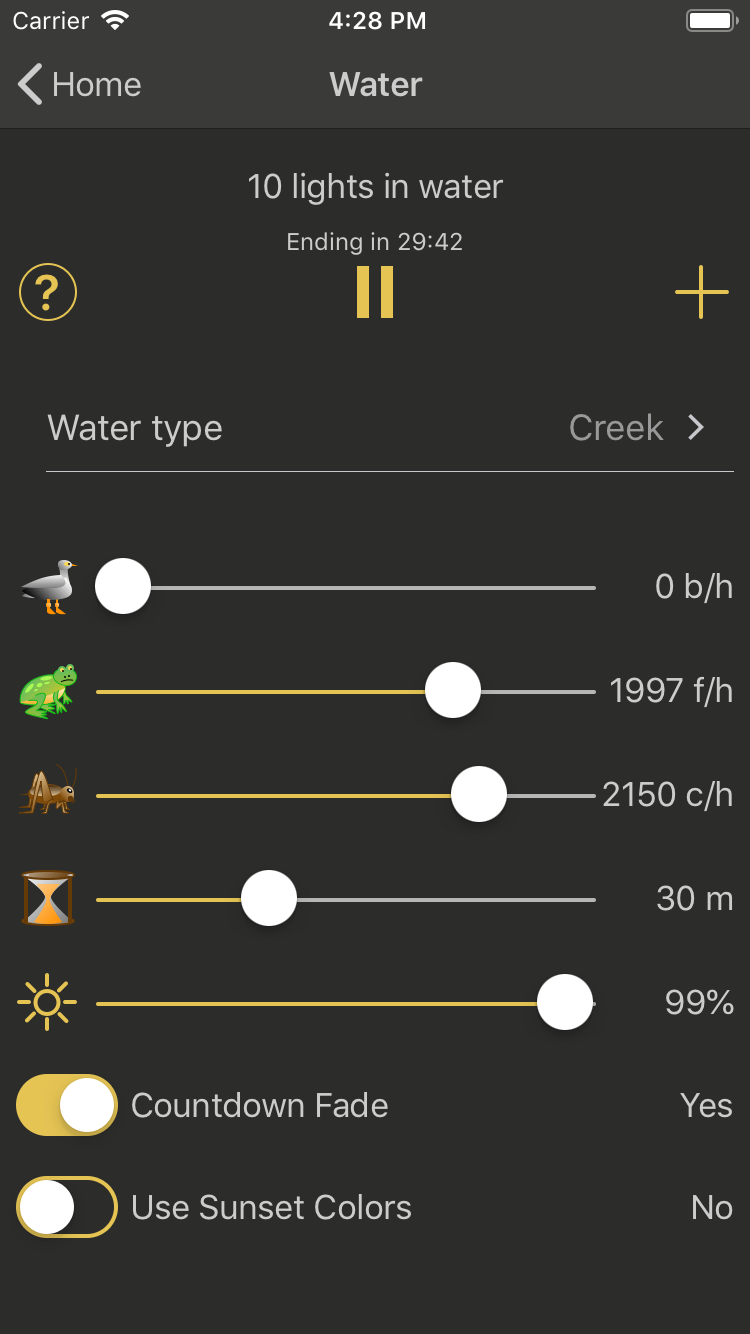Tap the cricket sounds slider handle
This screenshot has width=750, height=1334.
tap(479, 795)
